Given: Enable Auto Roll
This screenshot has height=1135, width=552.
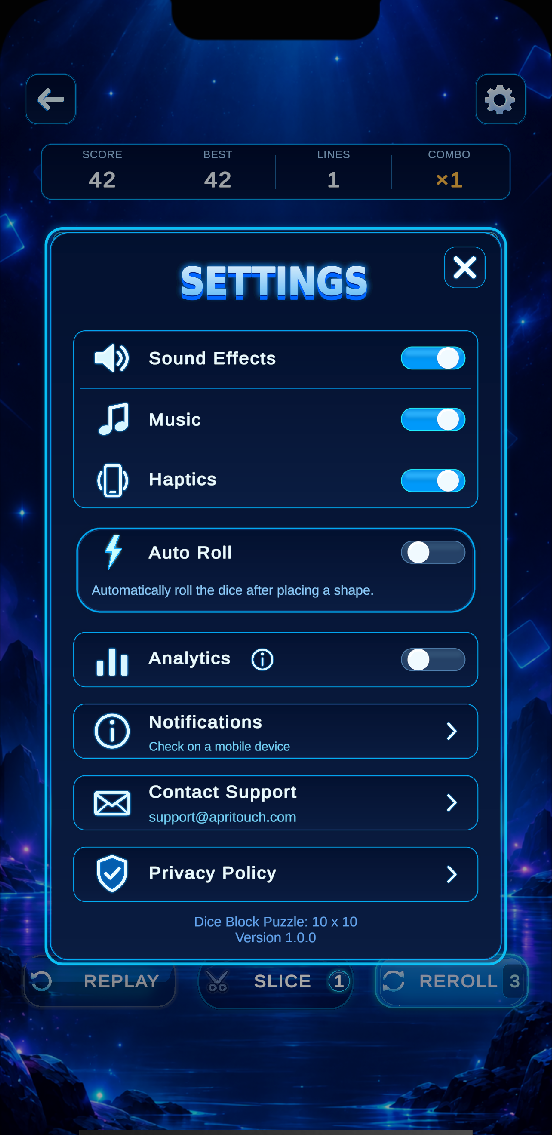Looking at the screenshot, I should pos(433,553).
